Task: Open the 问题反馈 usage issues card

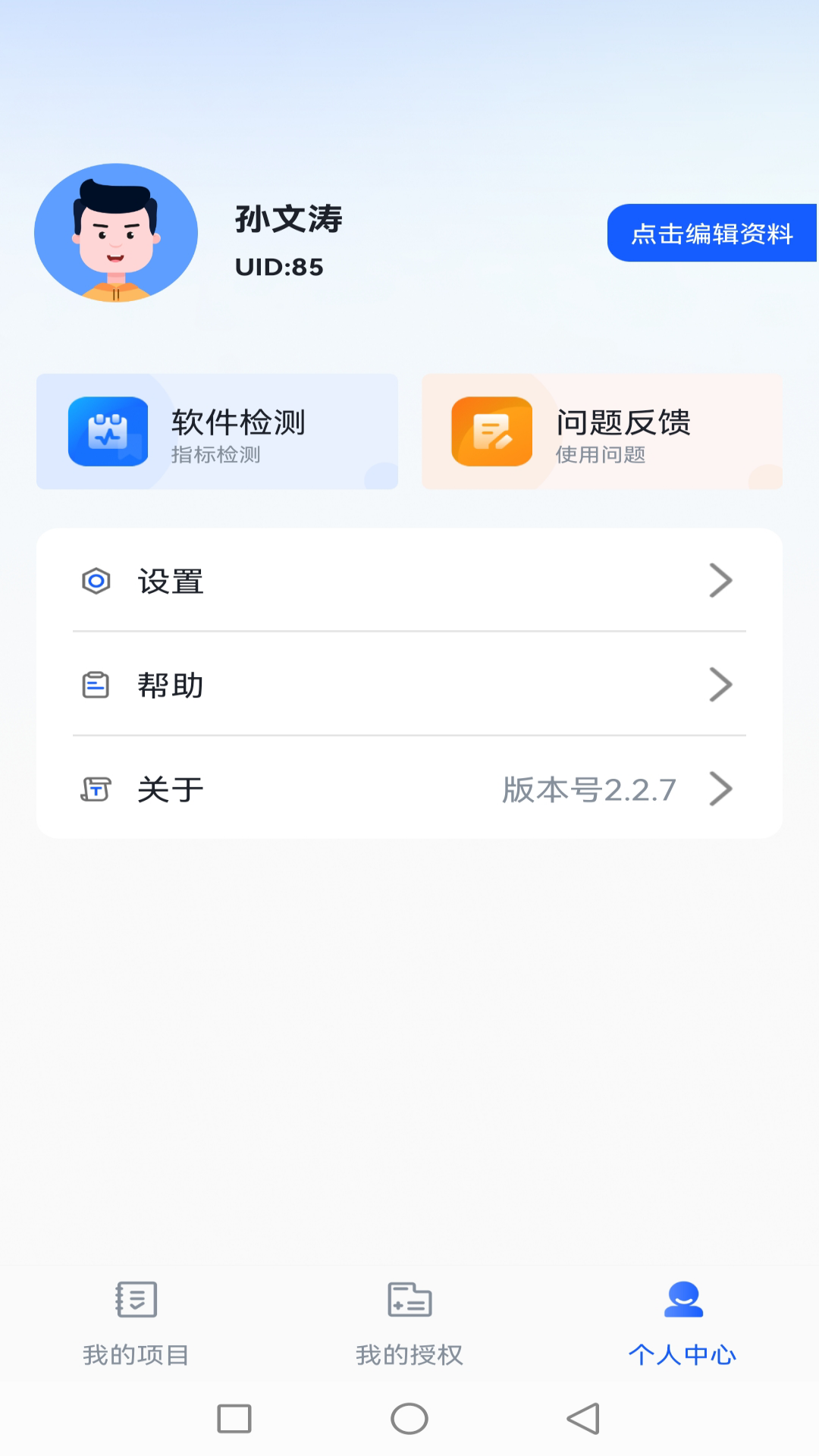Action: [x=601, y=432]
